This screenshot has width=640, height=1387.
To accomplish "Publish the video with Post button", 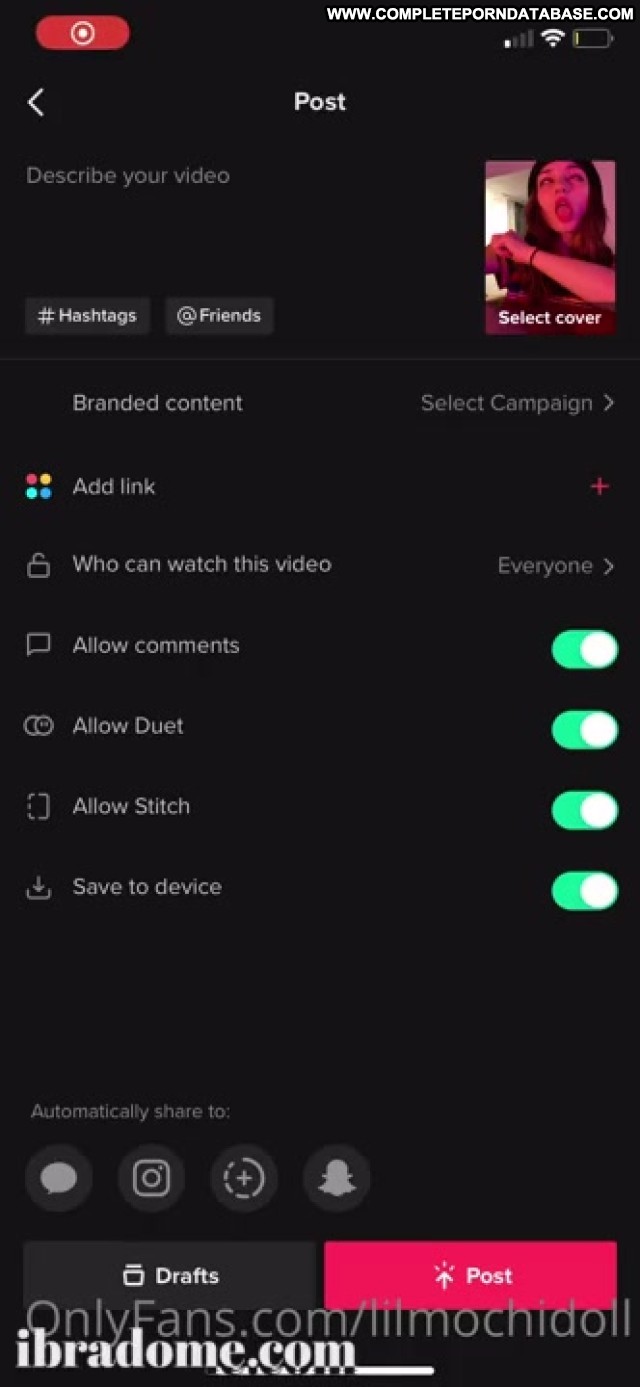I will pos(470,1276).
